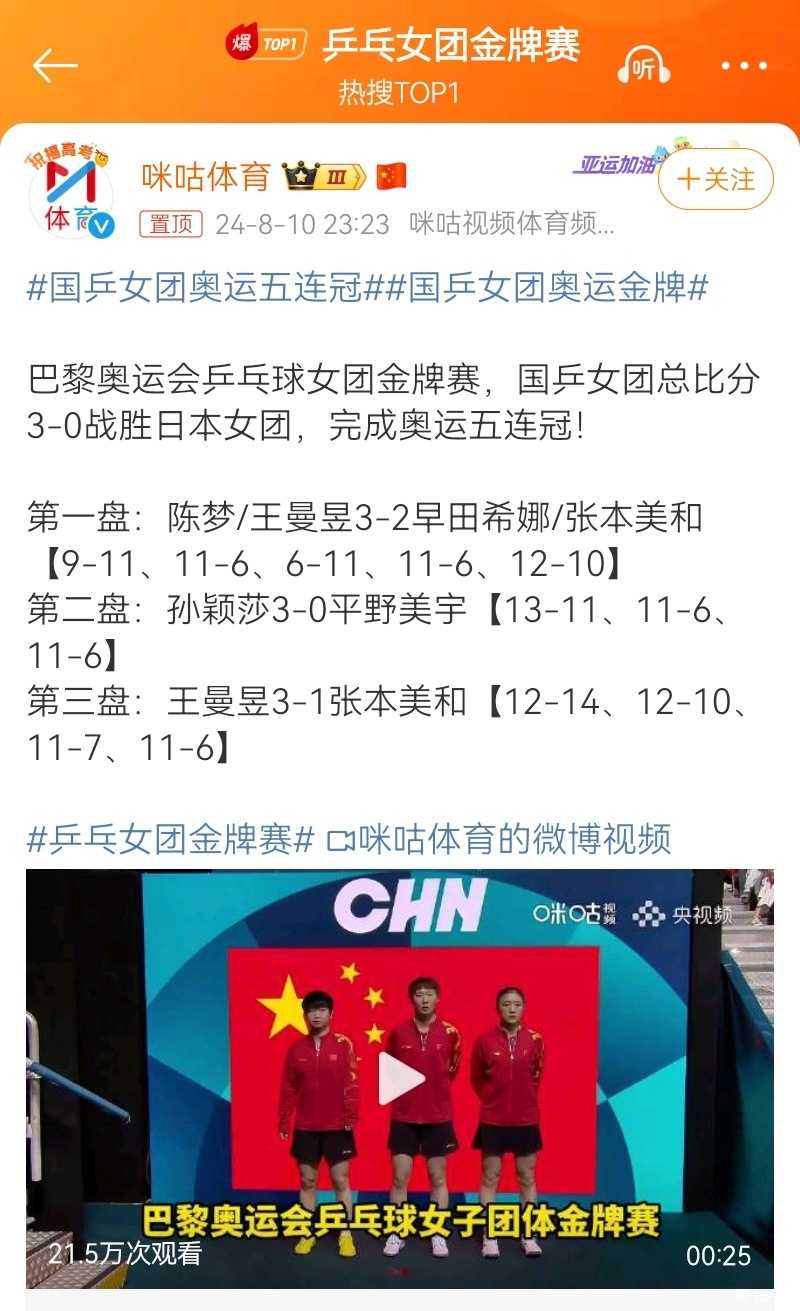Screen dimensions: 800x1311
Task: Tap the 亚运加油 badge
Action: (x=614, y=166)
